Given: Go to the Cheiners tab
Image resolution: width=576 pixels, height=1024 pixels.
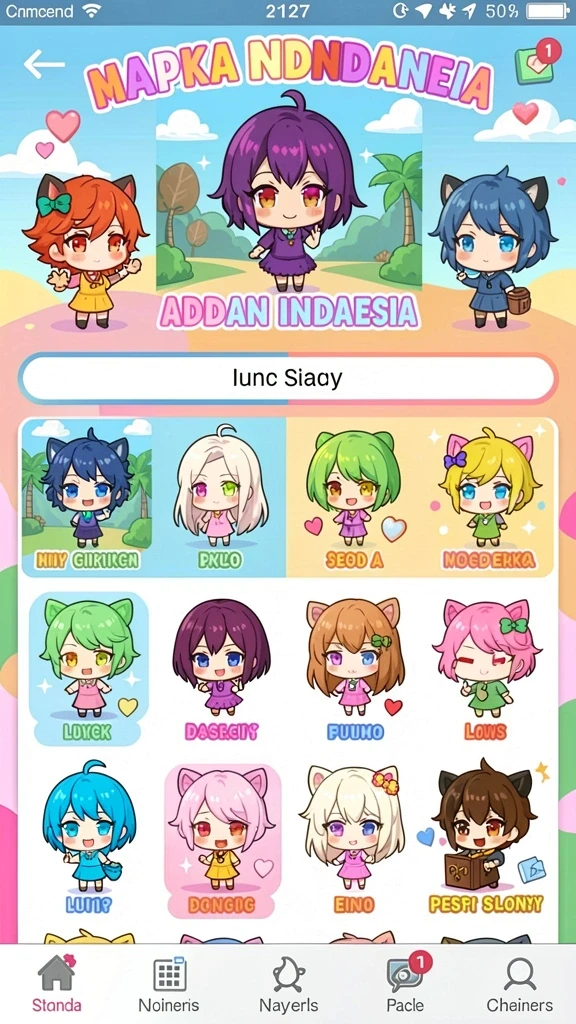Looking at the screenshot, I should pyautogui.click(x=520, y=985).
